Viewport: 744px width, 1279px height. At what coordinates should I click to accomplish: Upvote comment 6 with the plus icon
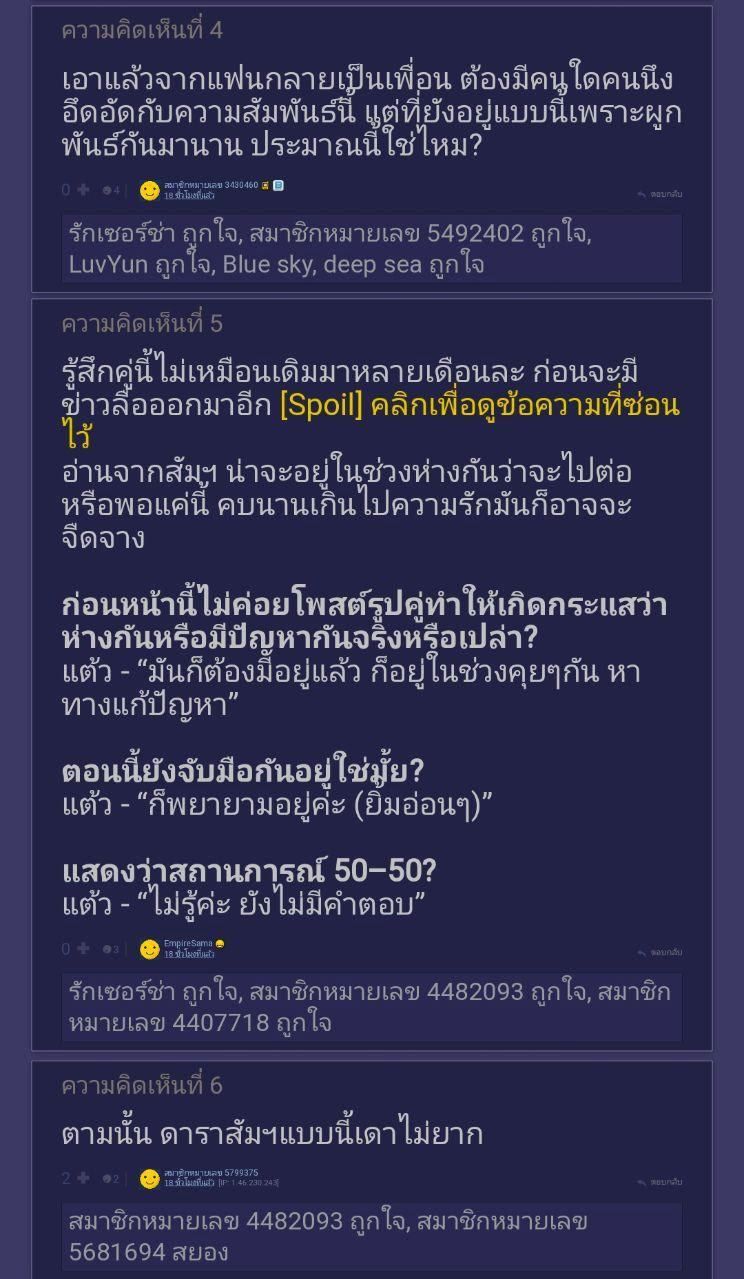tap(83, 1178)
